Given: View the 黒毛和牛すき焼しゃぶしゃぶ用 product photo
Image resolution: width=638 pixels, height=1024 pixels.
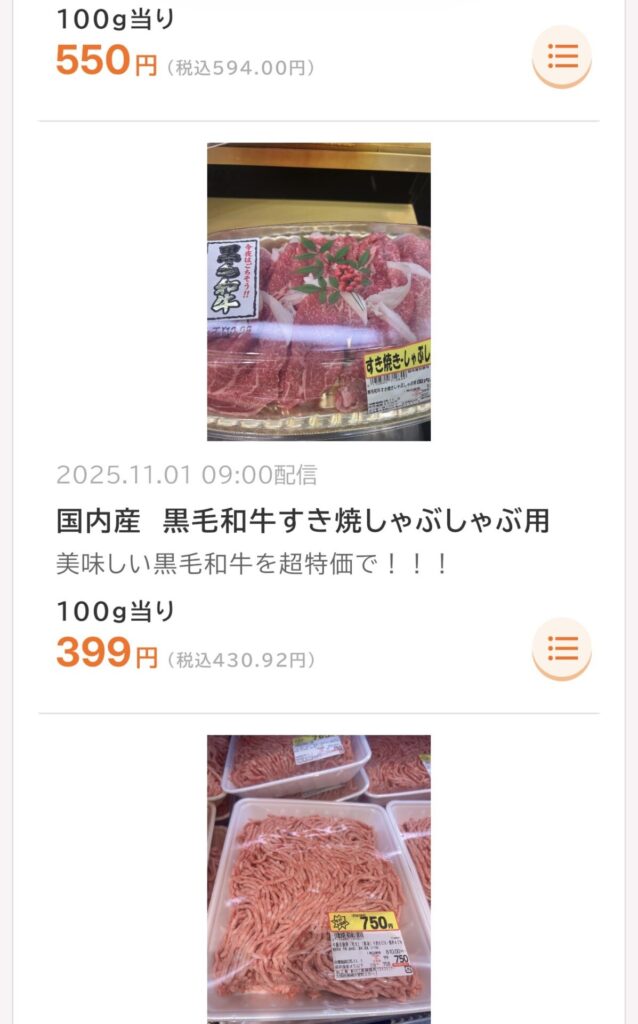Looking at the screenshot, I should pos(319,292).
